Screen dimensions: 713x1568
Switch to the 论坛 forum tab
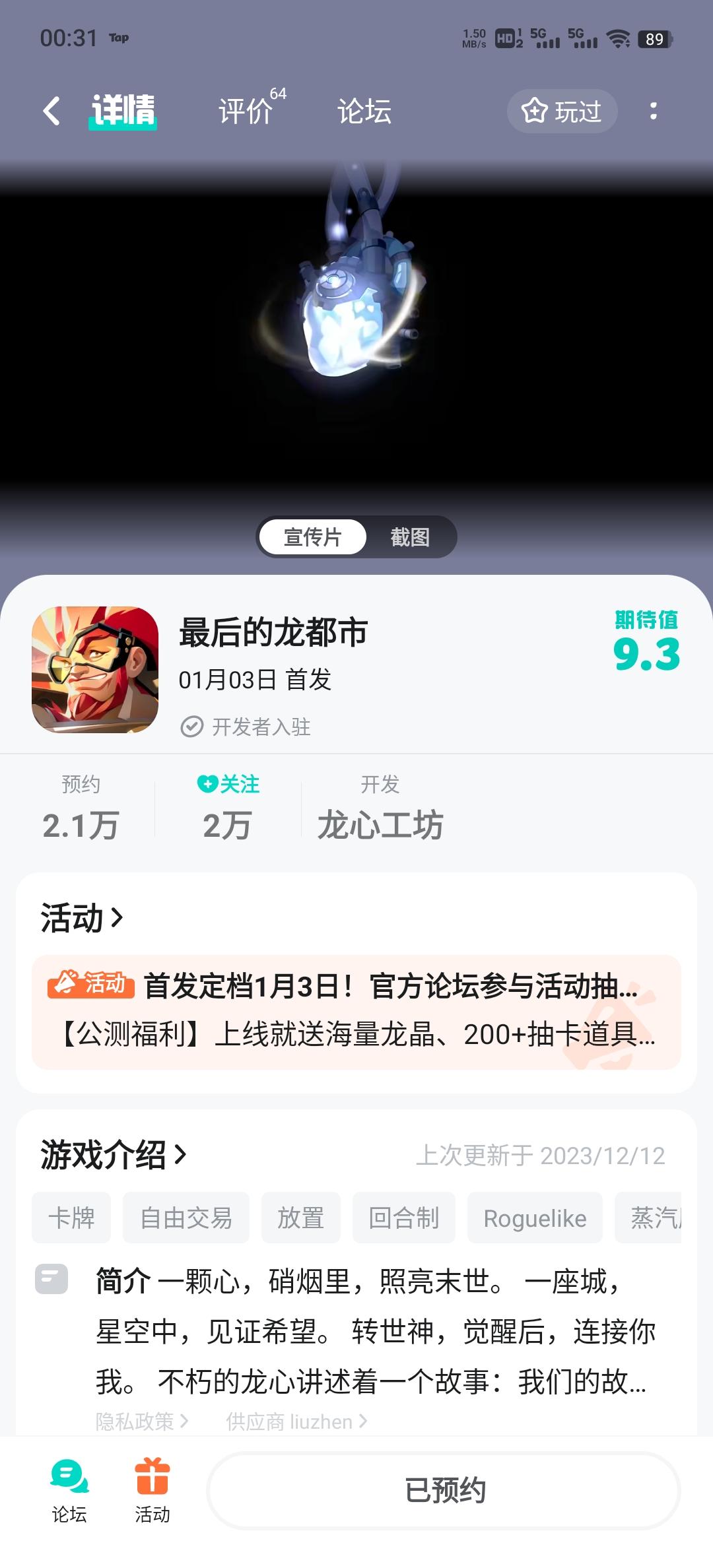pyautogui.click(x=364, y=111)
